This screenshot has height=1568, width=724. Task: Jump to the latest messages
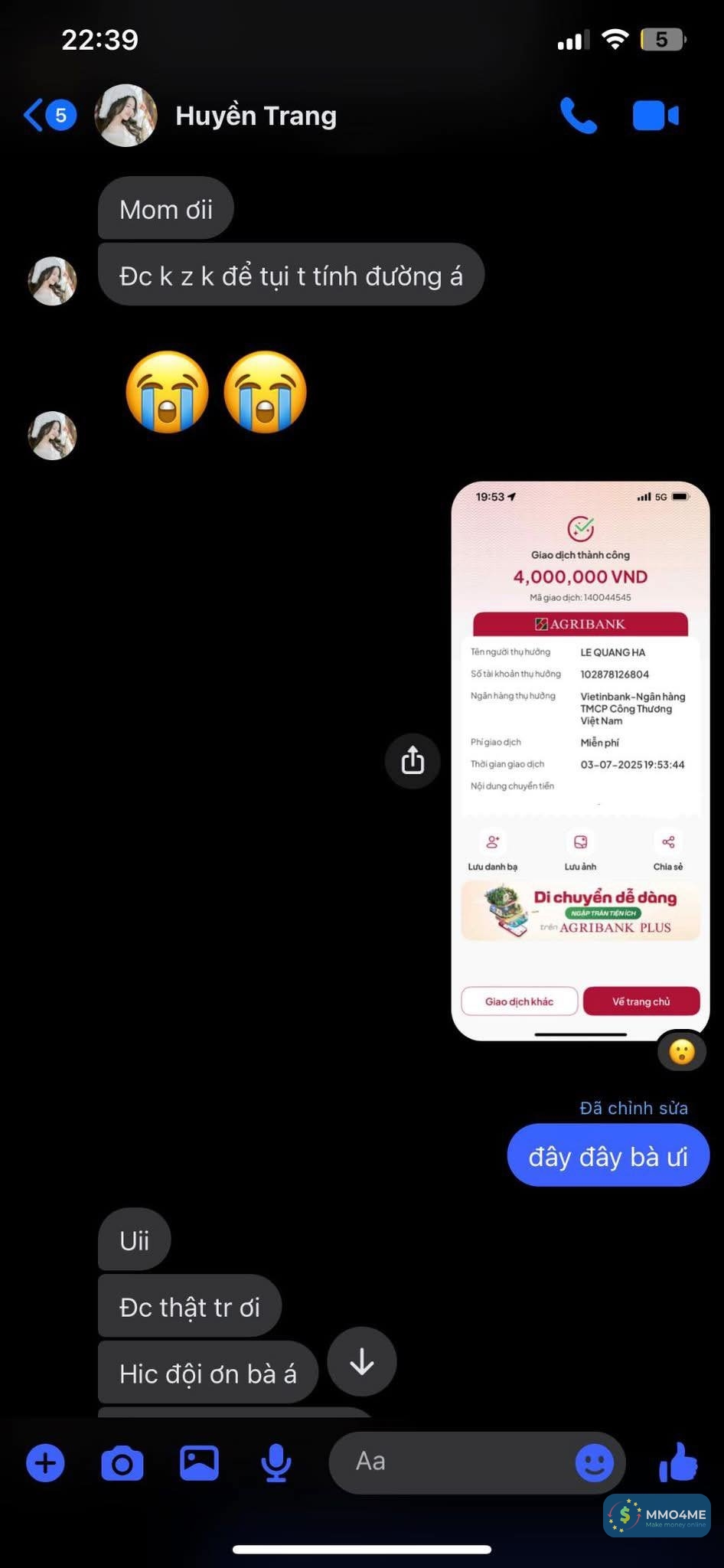click(361, 1361)
